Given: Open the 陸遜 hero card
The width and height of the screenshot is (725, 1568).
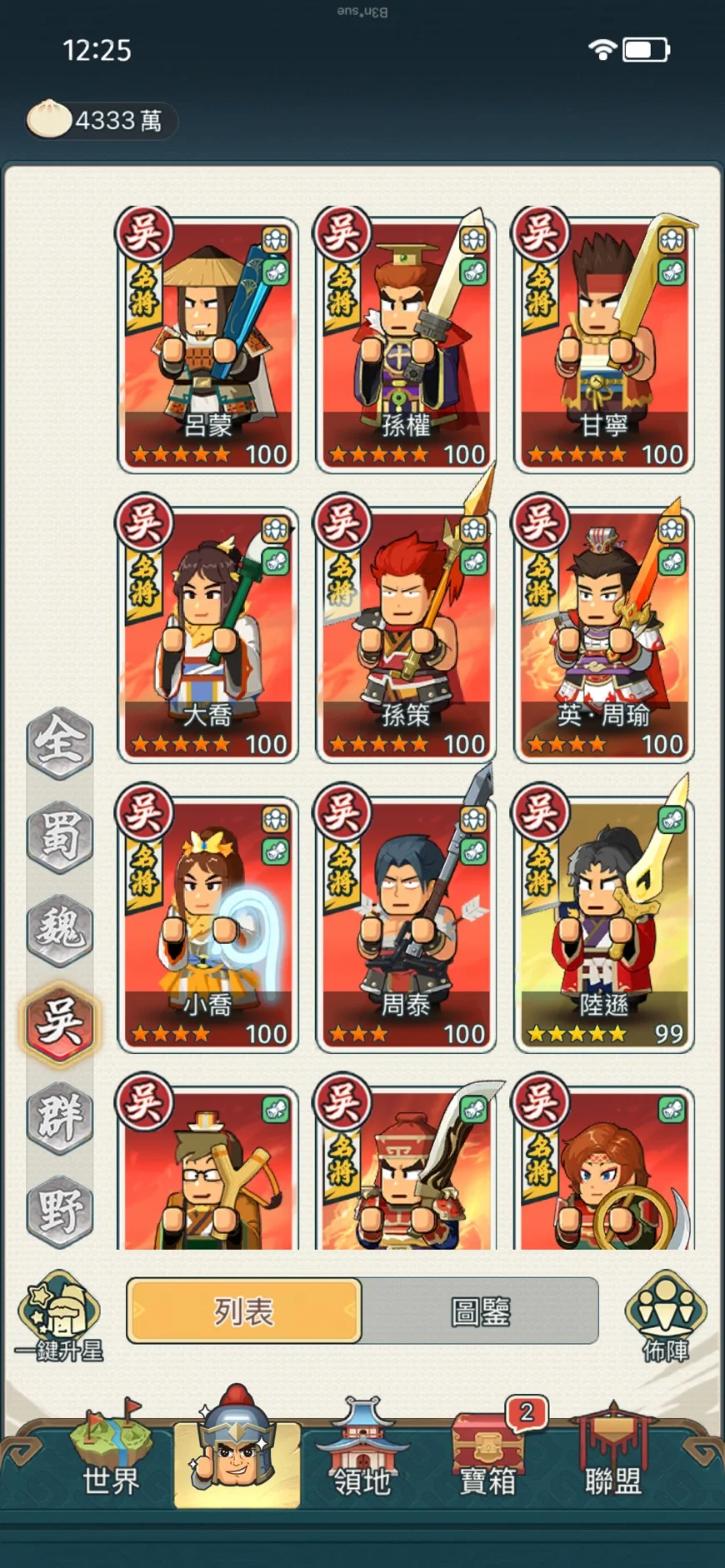Looking at the screenshot, I should click(x=604, y=921).
